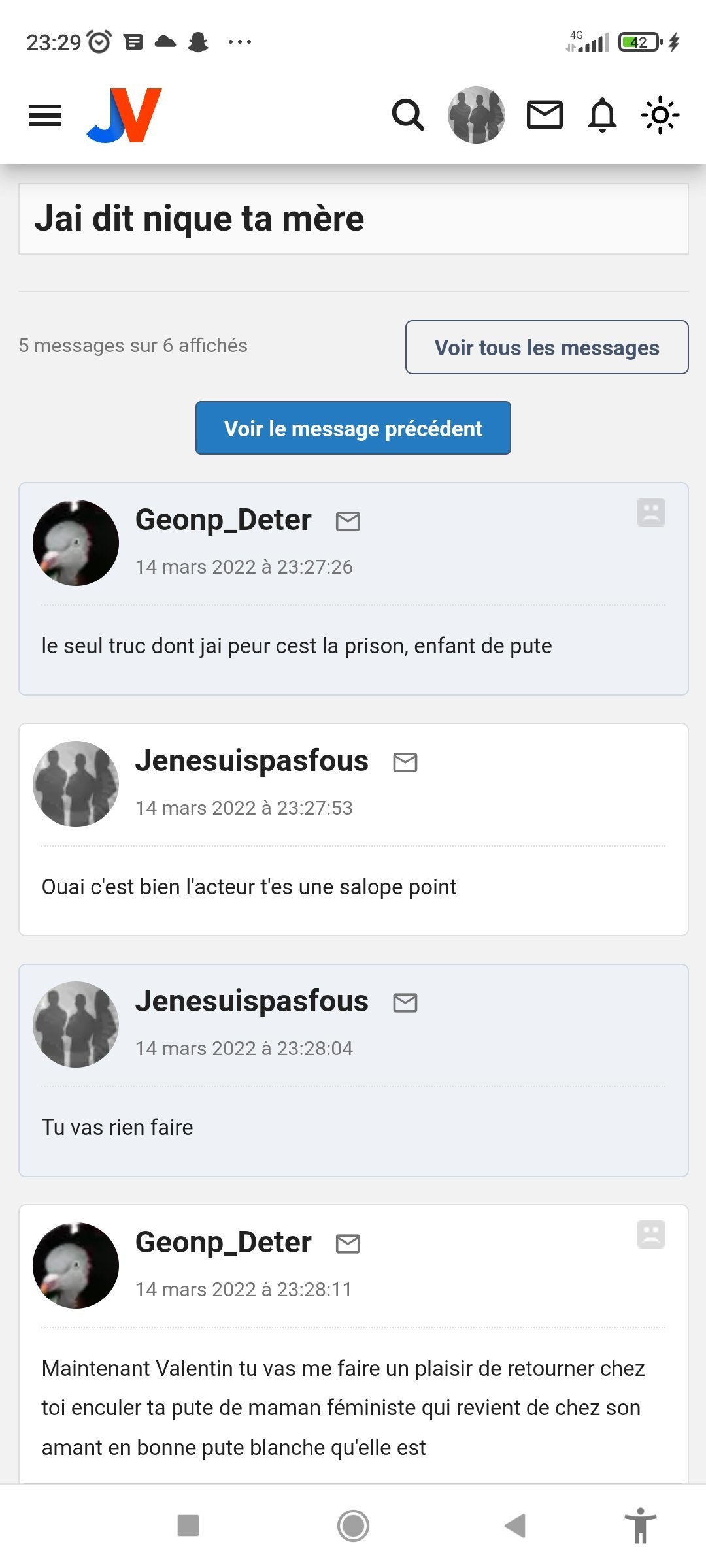Message Geonp_Deter from the 23:27:26 post
The width and height of the screenshot is (706, 1568).
pos(348,521)
